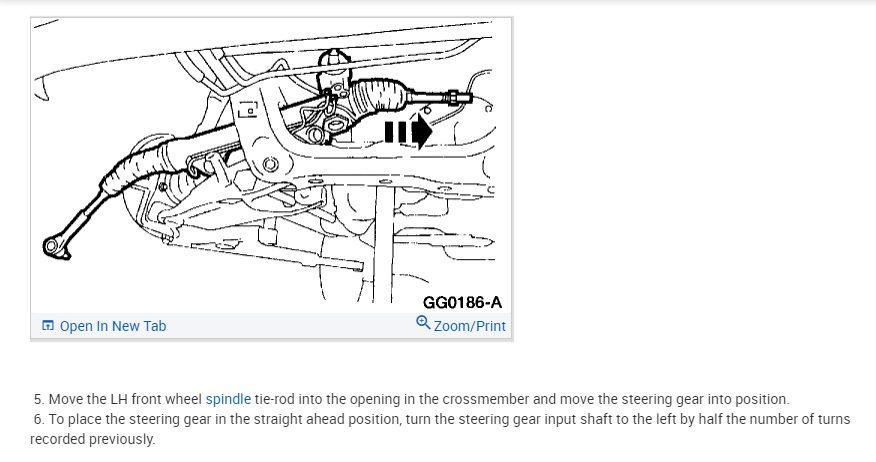Open the steering gear diagram image

[270, 165]
